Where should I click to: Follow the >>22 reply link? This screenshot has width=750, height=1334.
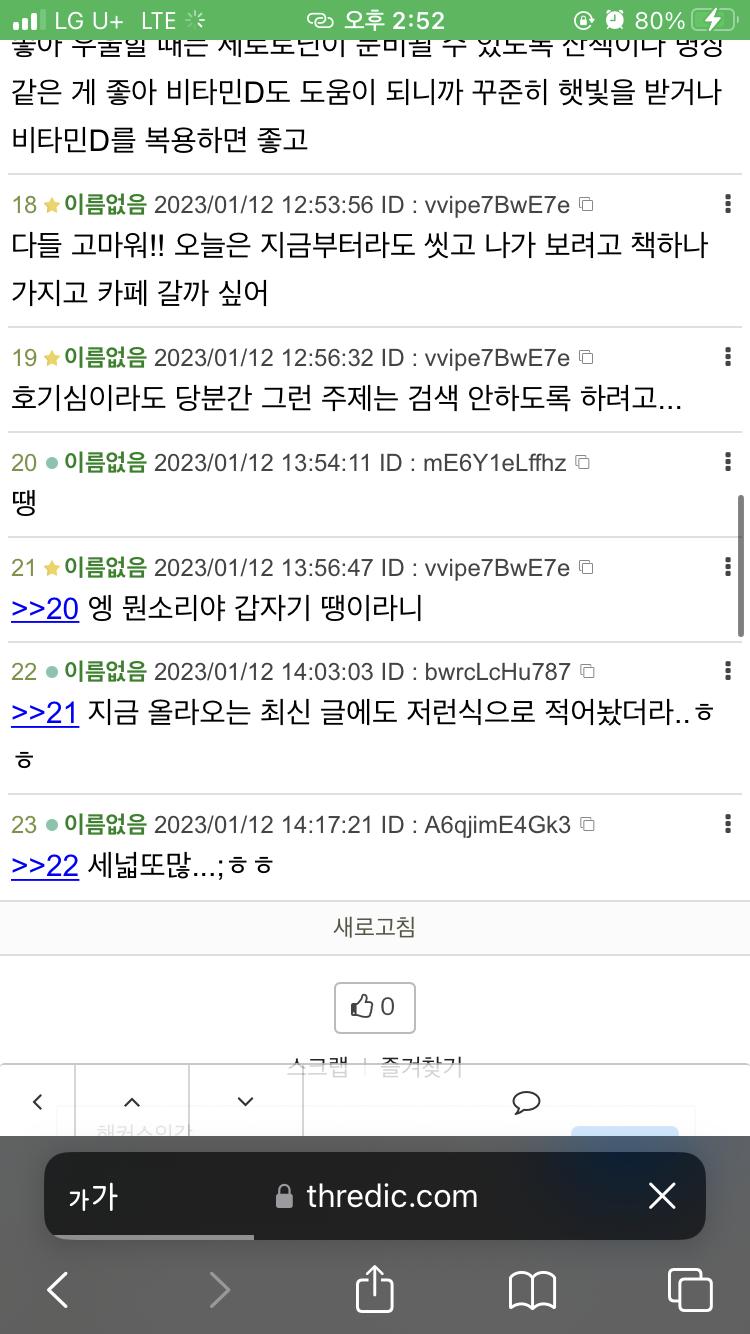[x=45, y=865]
